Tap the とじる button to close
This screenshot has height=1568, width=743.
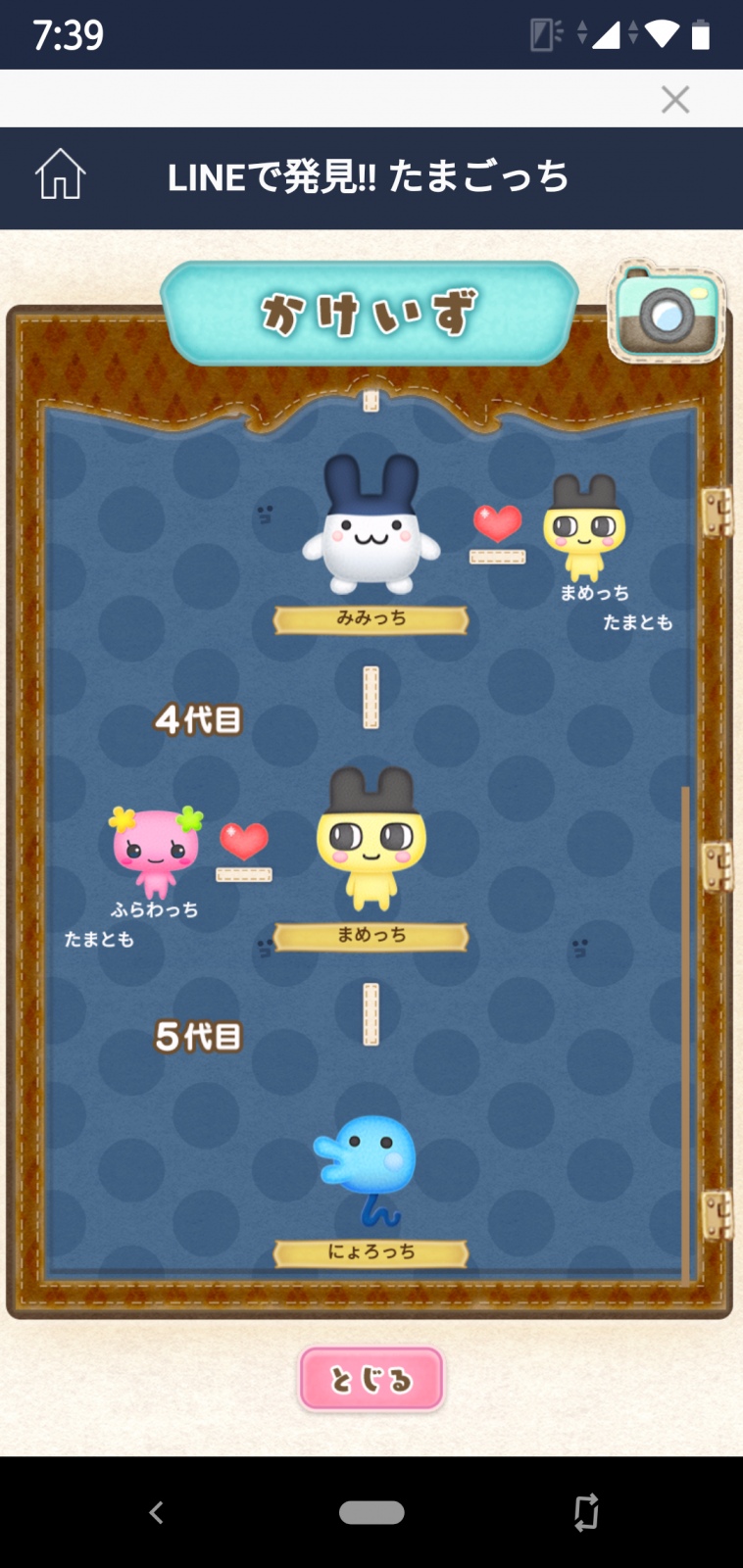371,1379
